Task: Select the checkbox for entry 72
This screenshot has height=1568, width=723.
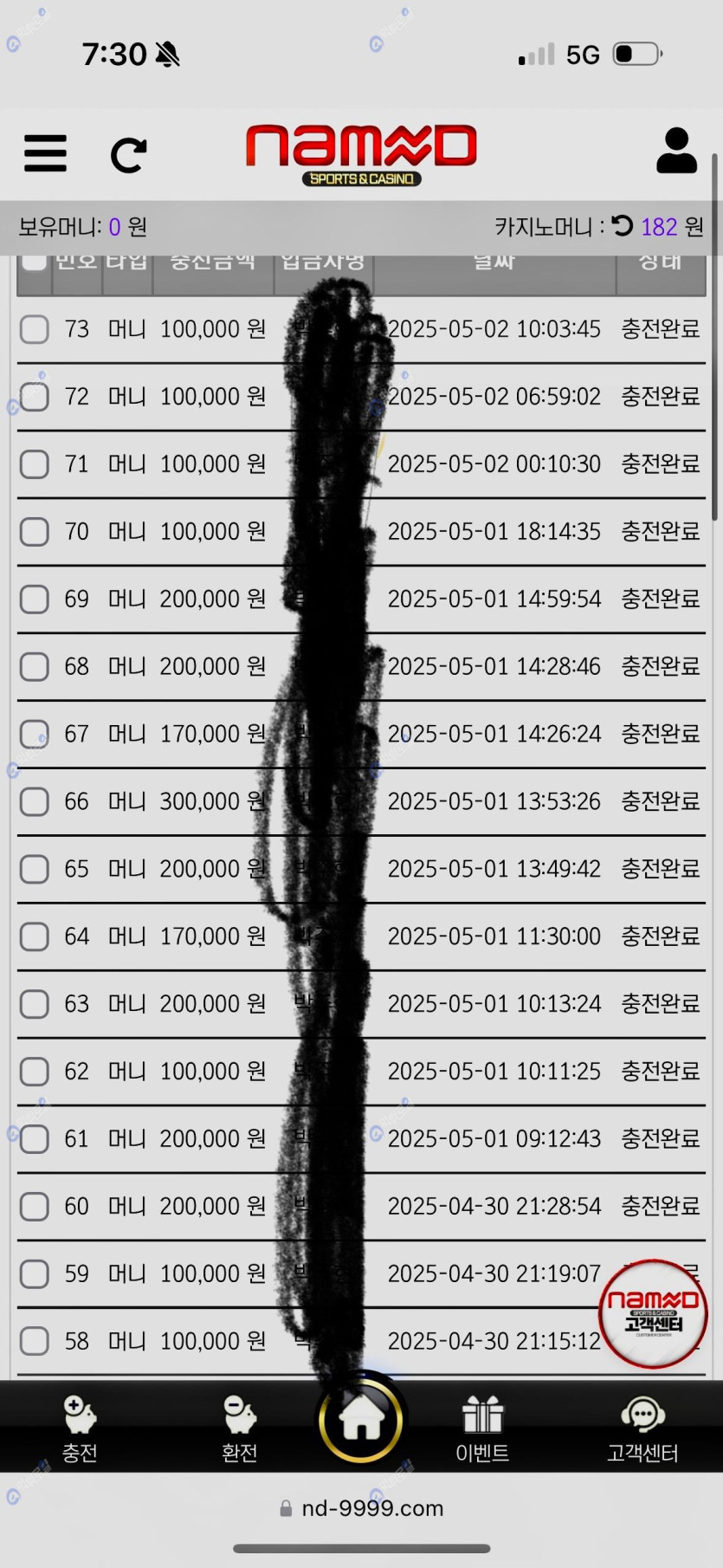Action: click(35, 397)
